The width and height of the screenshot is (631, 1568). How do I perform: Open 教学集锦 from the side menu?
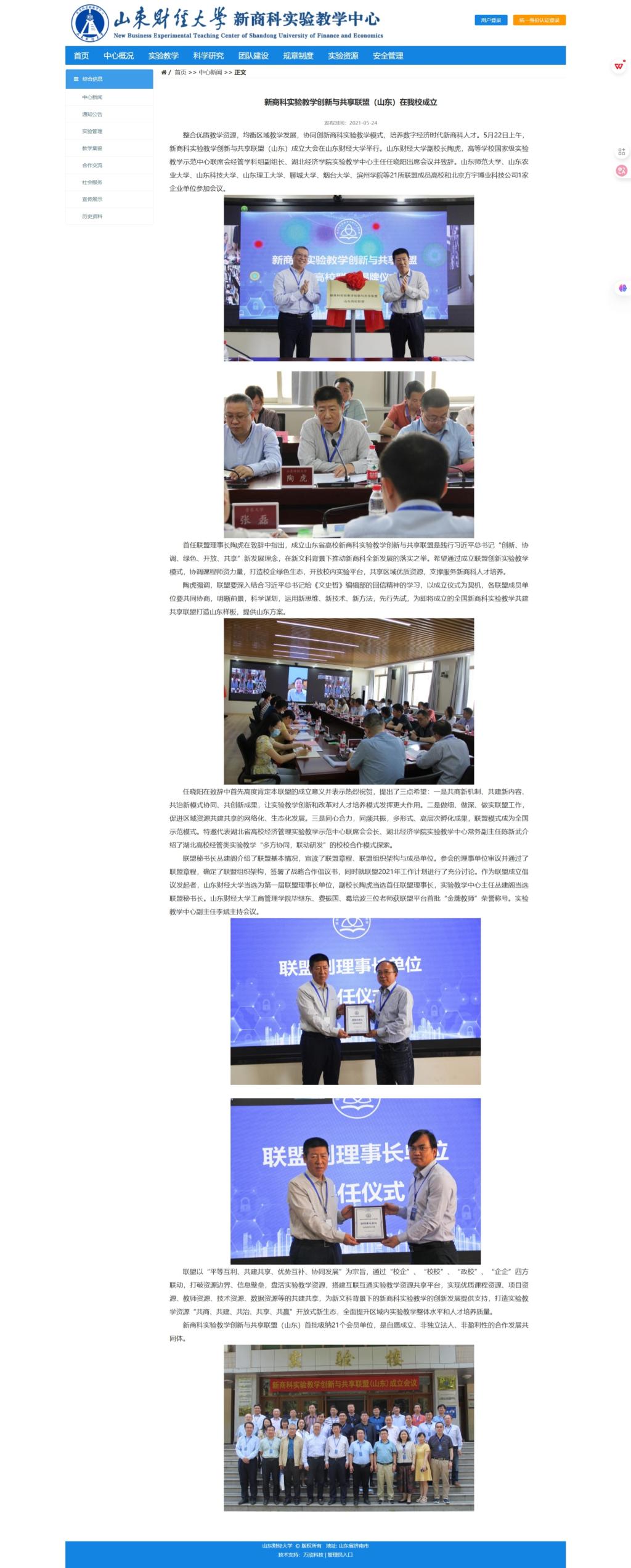coord(92,148)
